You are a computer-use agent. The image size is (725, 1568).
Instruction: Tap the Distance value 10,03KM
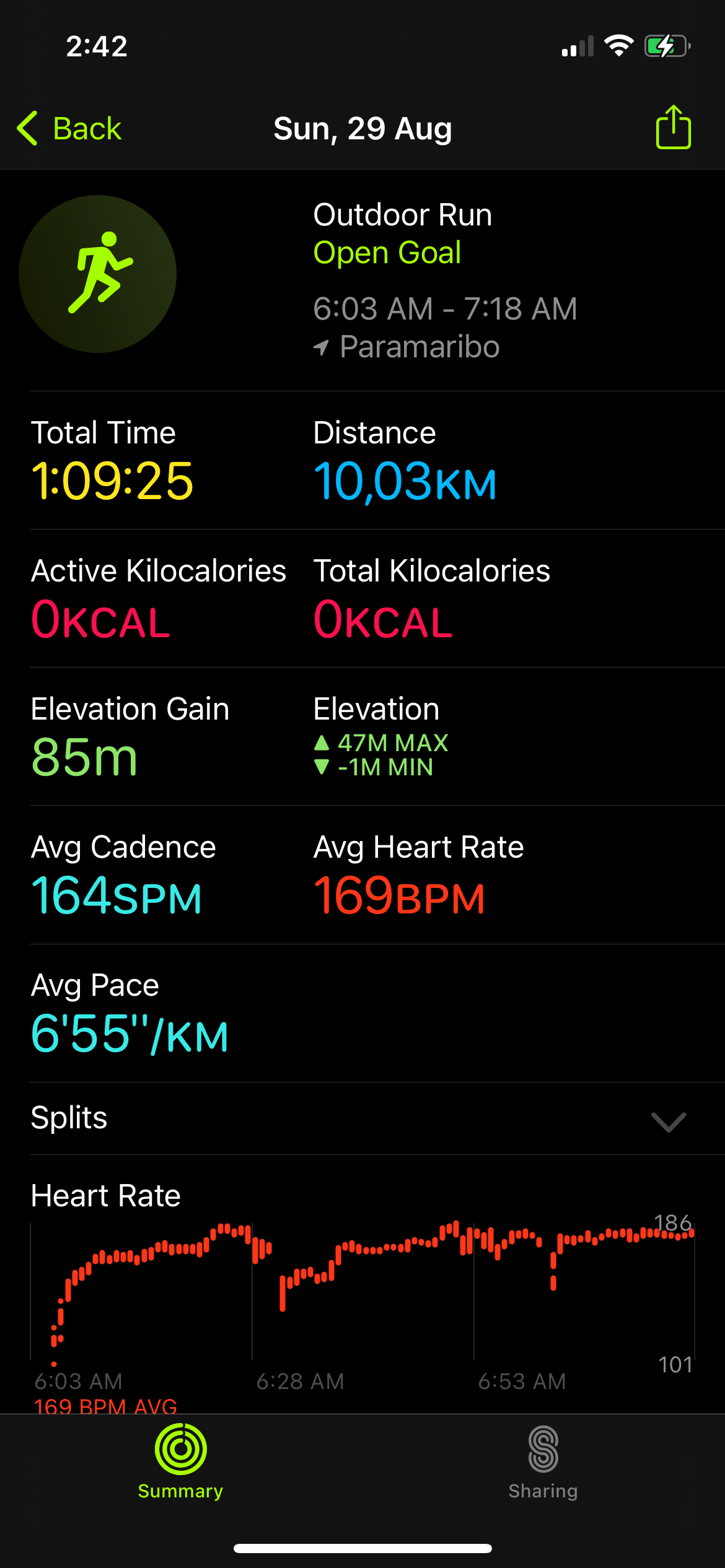pyautogui.click(x=406, y=480)
